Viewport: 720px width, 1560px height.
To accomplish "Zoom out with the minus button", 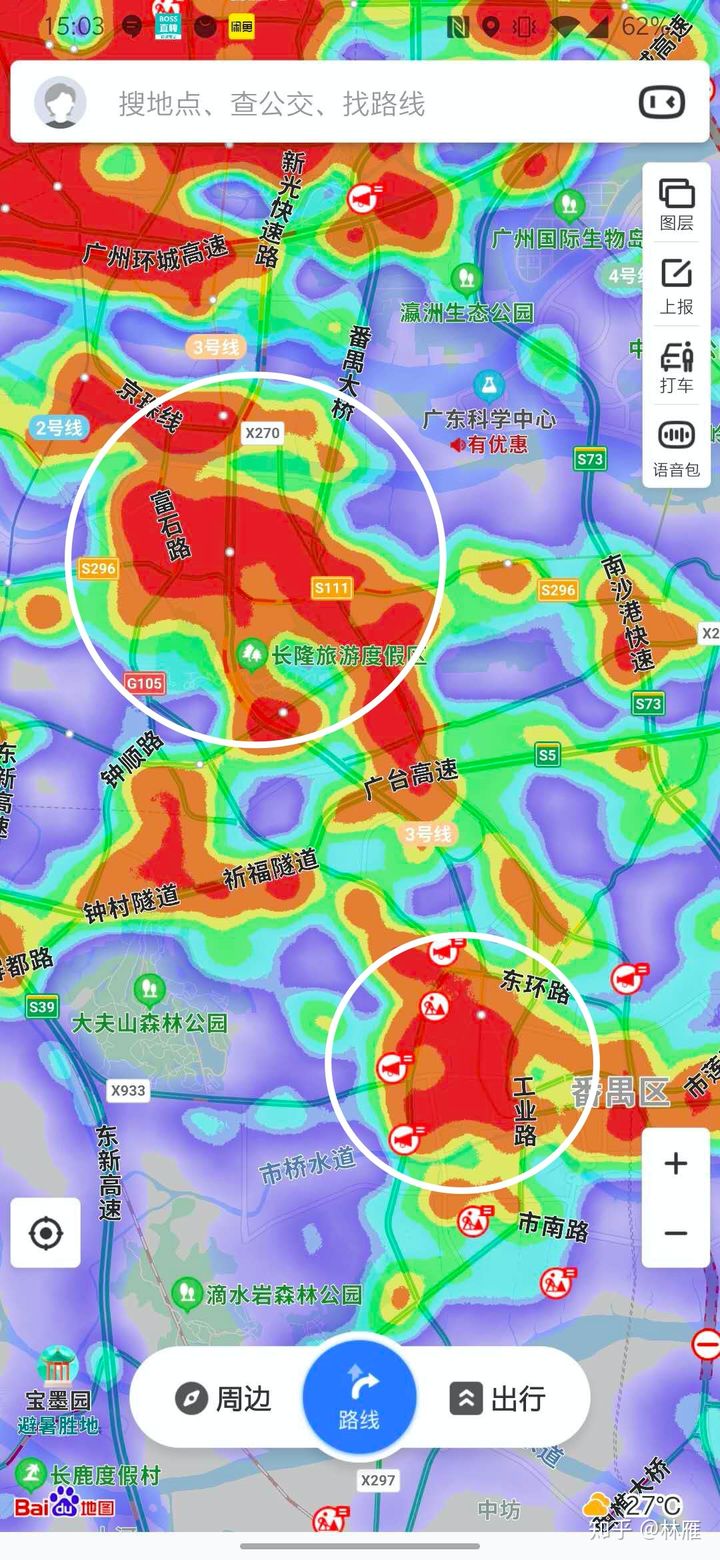I will coord(676,1233).
